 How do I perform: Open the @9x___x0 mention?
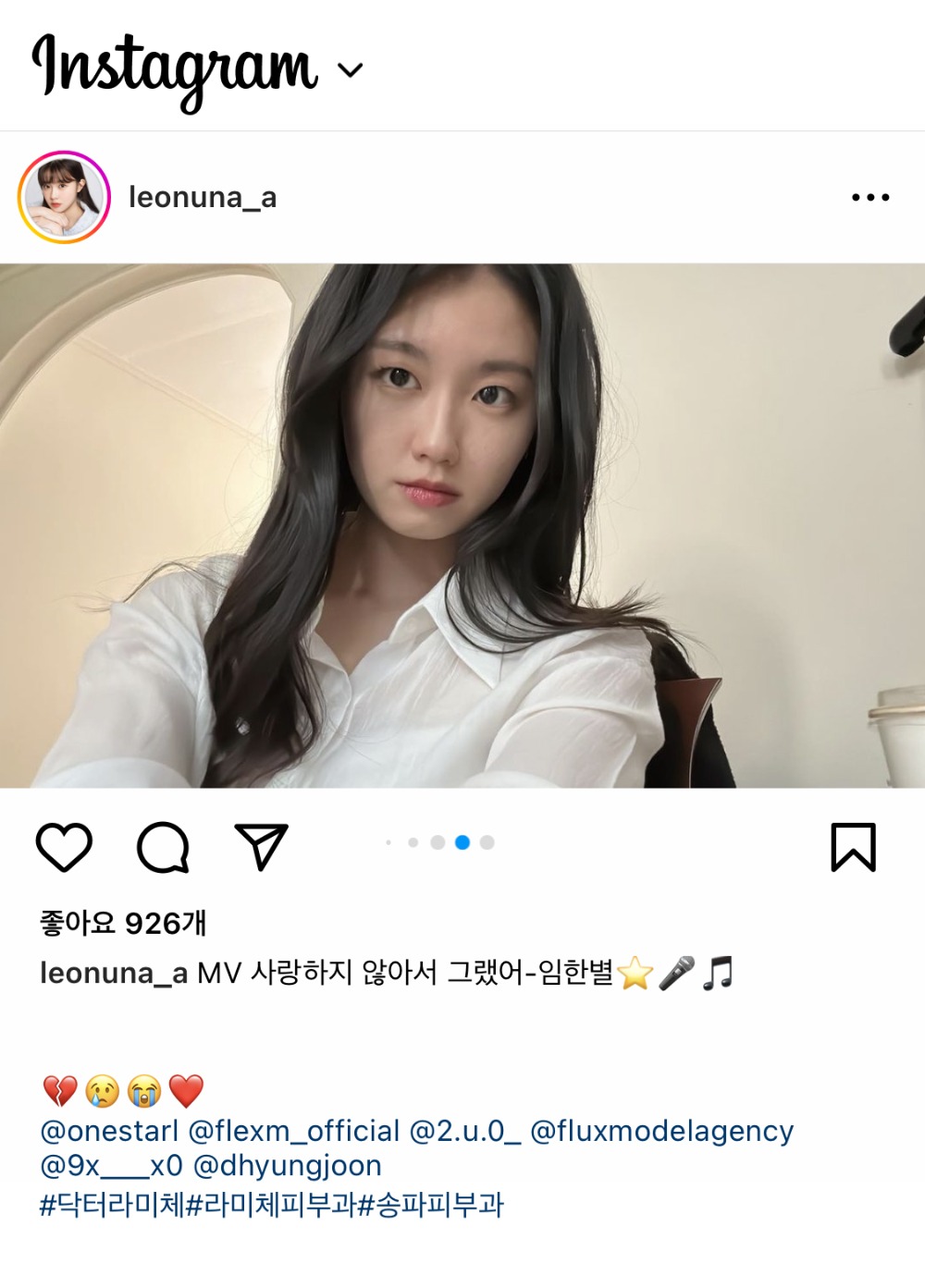click(x=111, y=1165)
